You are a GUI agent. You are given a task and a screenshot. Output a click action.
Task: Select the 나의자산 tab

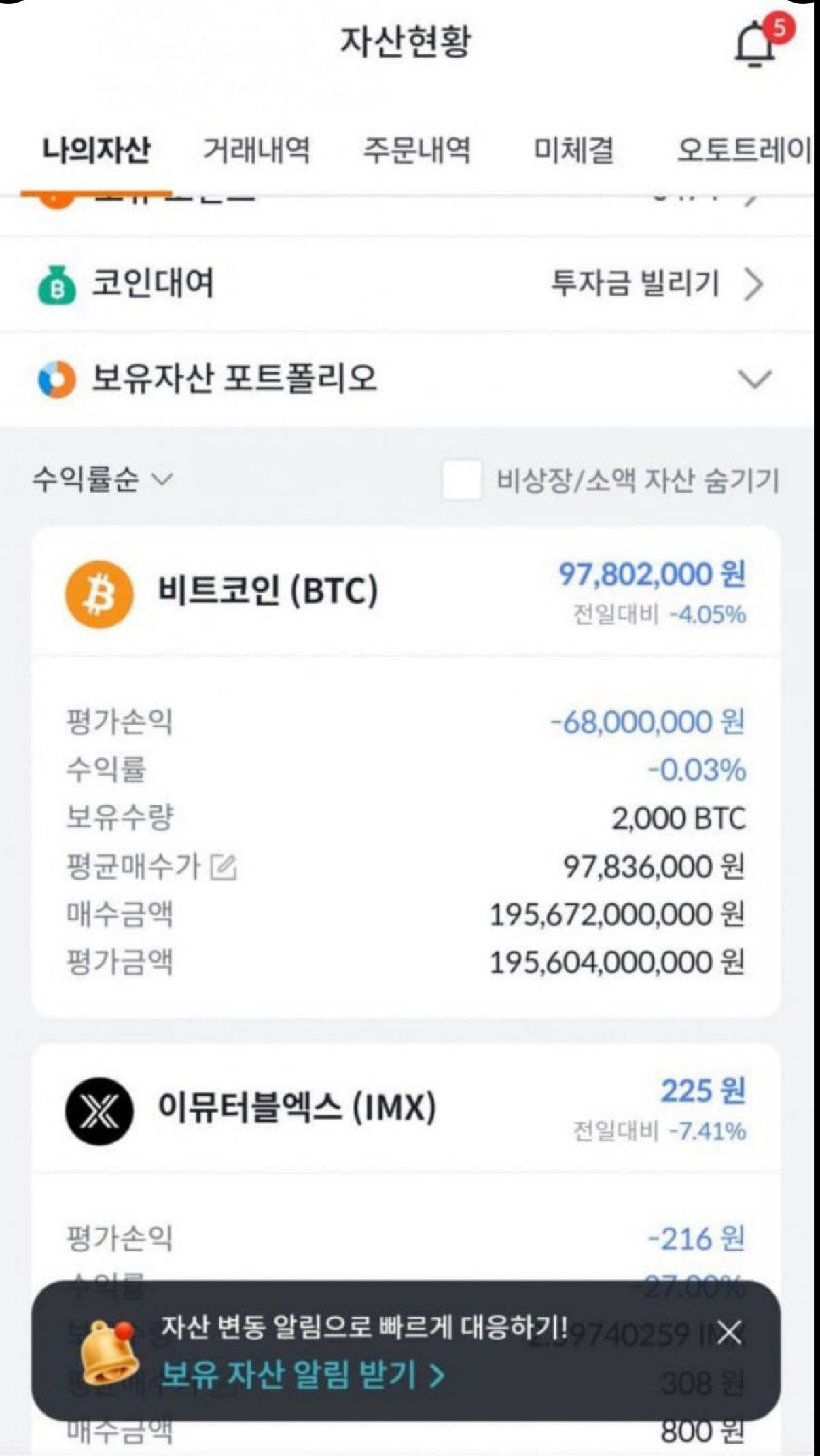96,150
